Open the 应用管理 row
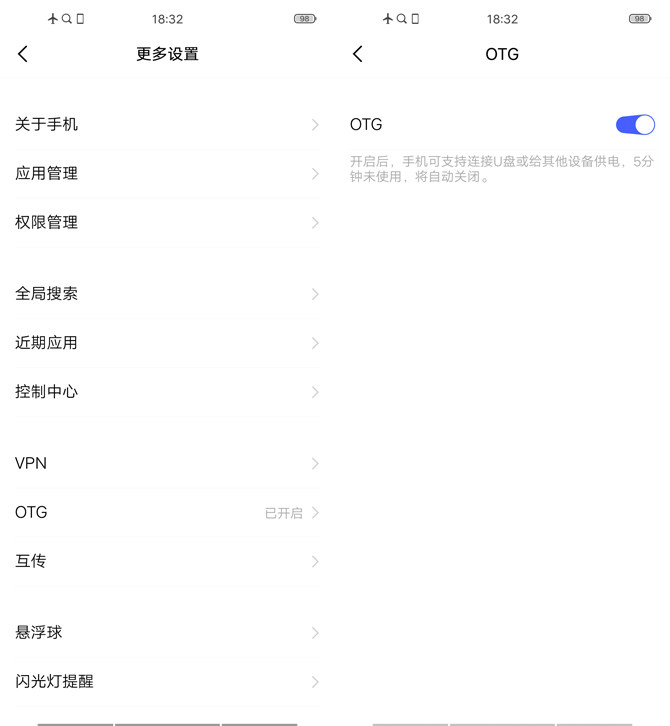Viewport: 670px width, 726px height. tap(167, 174)
